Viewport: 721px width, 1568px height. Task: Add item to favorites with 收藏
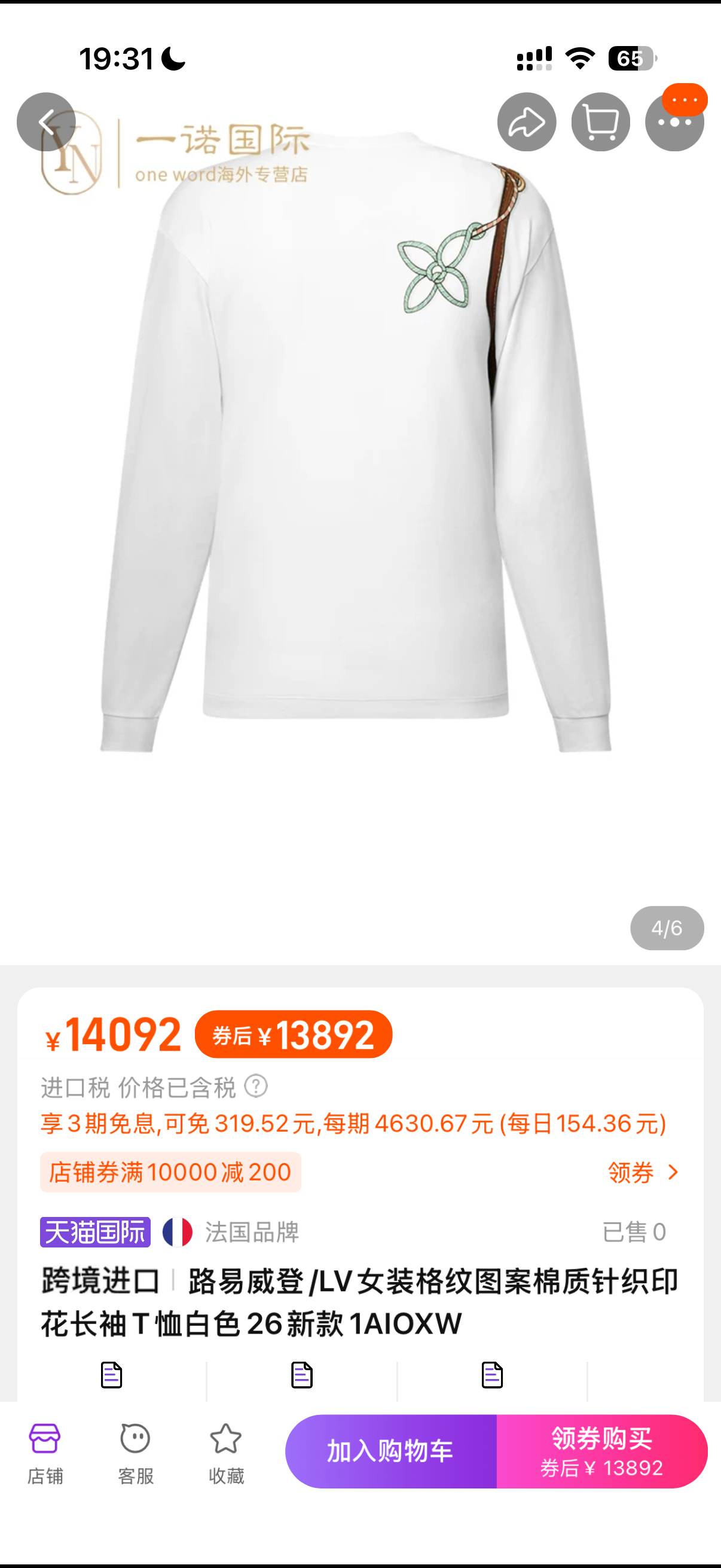(x=226, y=1454)
